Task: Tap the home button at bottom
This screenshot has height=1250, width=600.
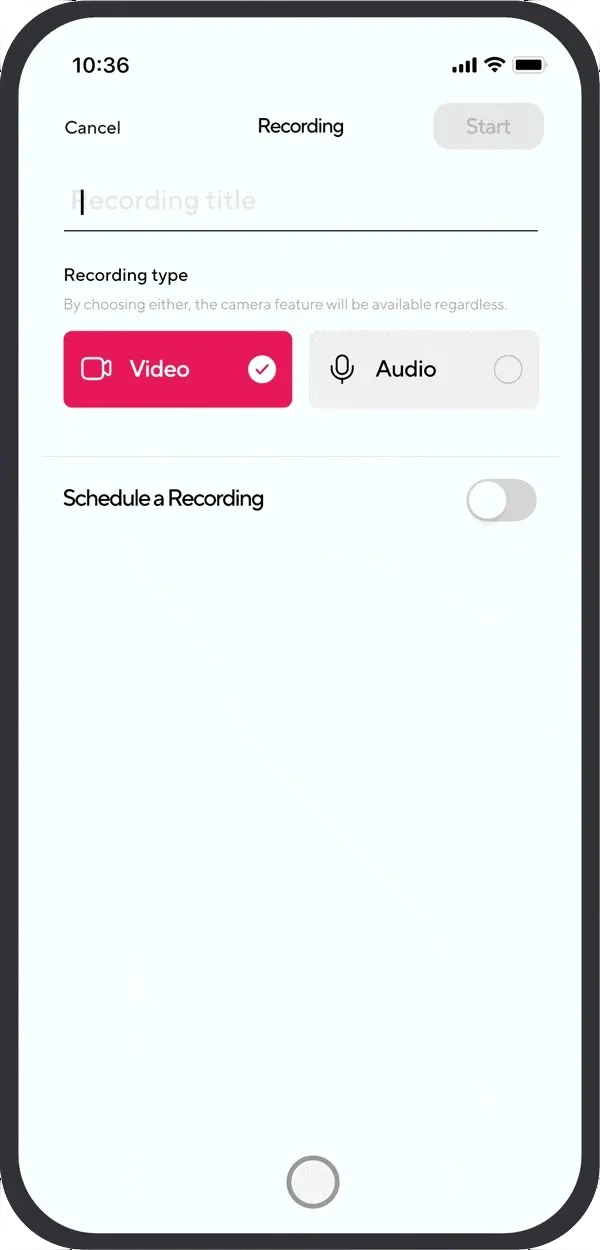Action: [313, 1182]
